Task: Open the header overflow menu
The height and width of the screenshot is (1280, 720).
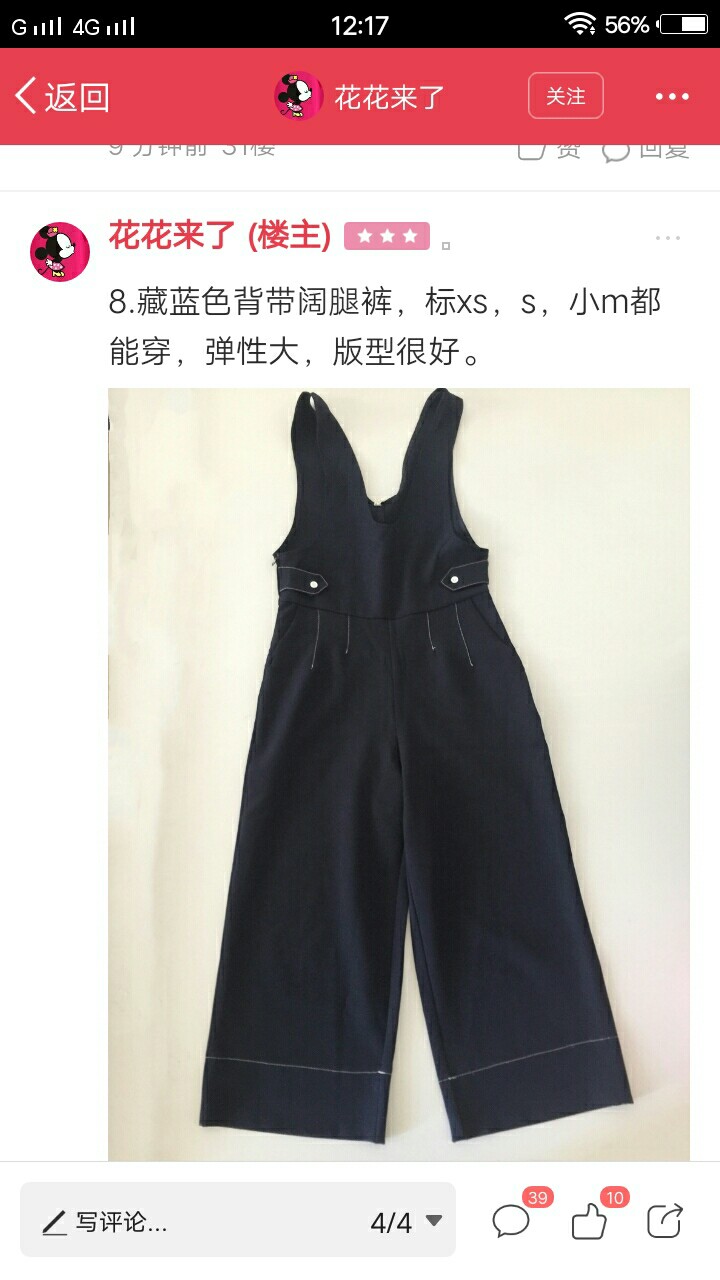Action: (x=672, y=97)
